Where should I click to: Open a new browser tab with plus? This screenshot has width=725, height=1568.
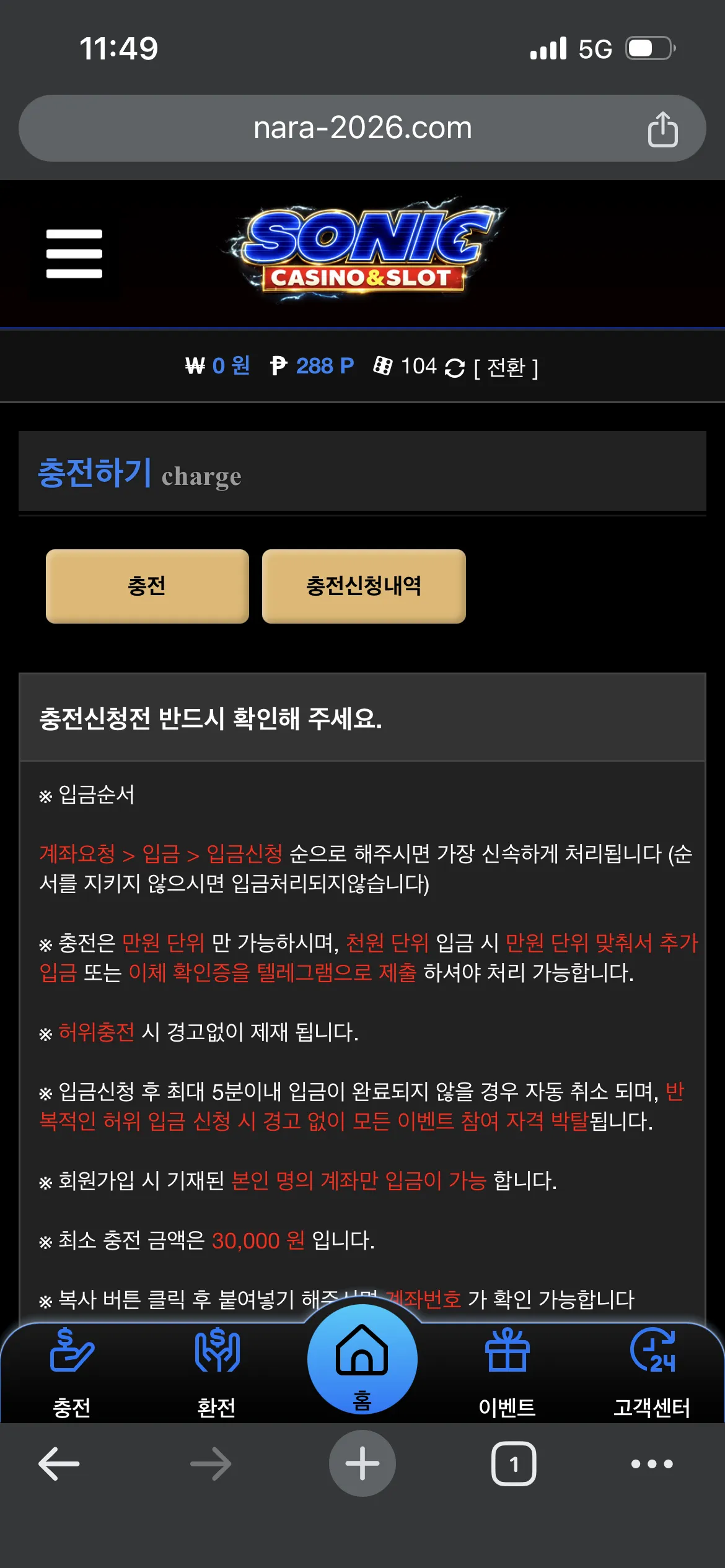pyautogui.click(x=362, y=1463)
